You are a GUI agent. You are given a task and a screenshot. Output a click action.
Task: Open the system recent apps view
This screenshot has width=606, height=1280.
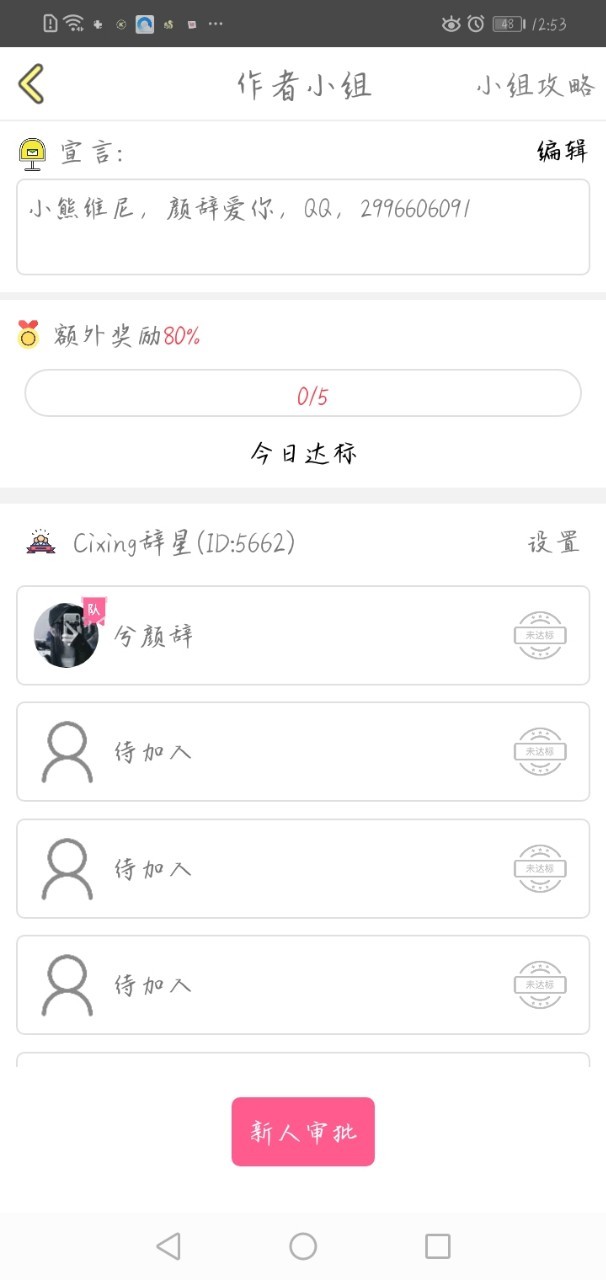[x=437, y=1246]
